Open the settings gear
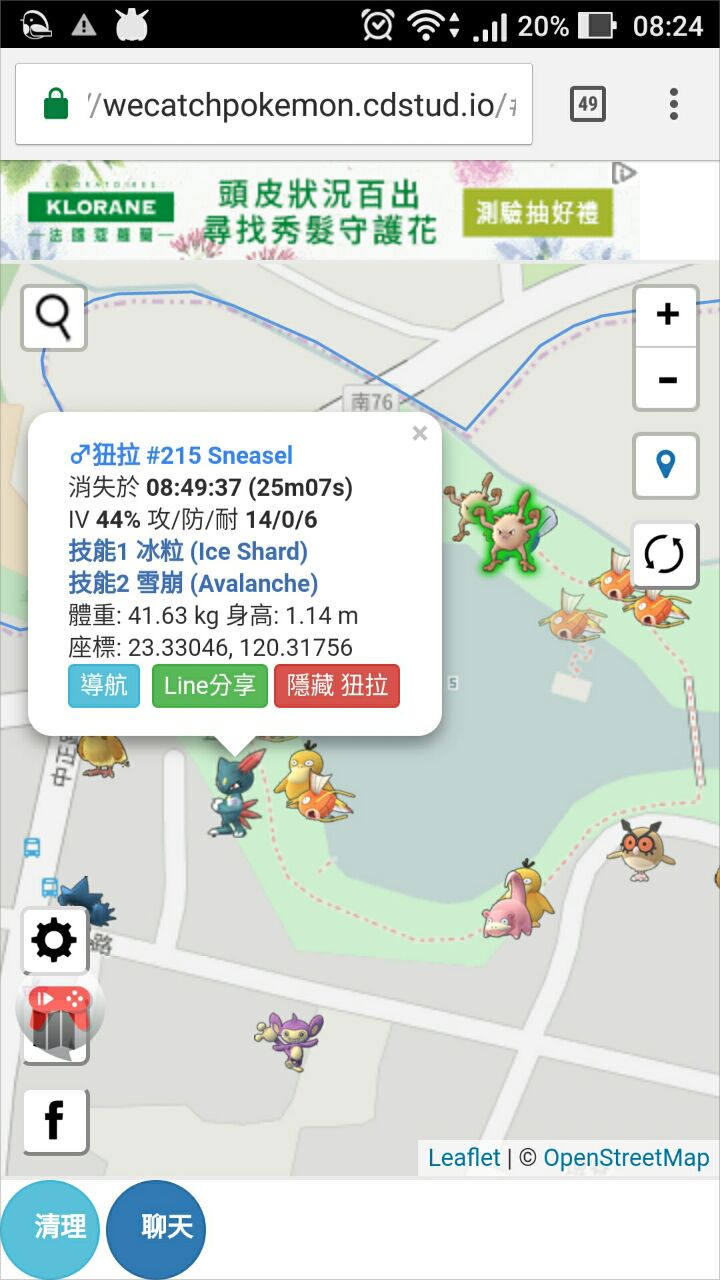The height and width of the screenshot is (1280, 720). click(x=55, y=940)
